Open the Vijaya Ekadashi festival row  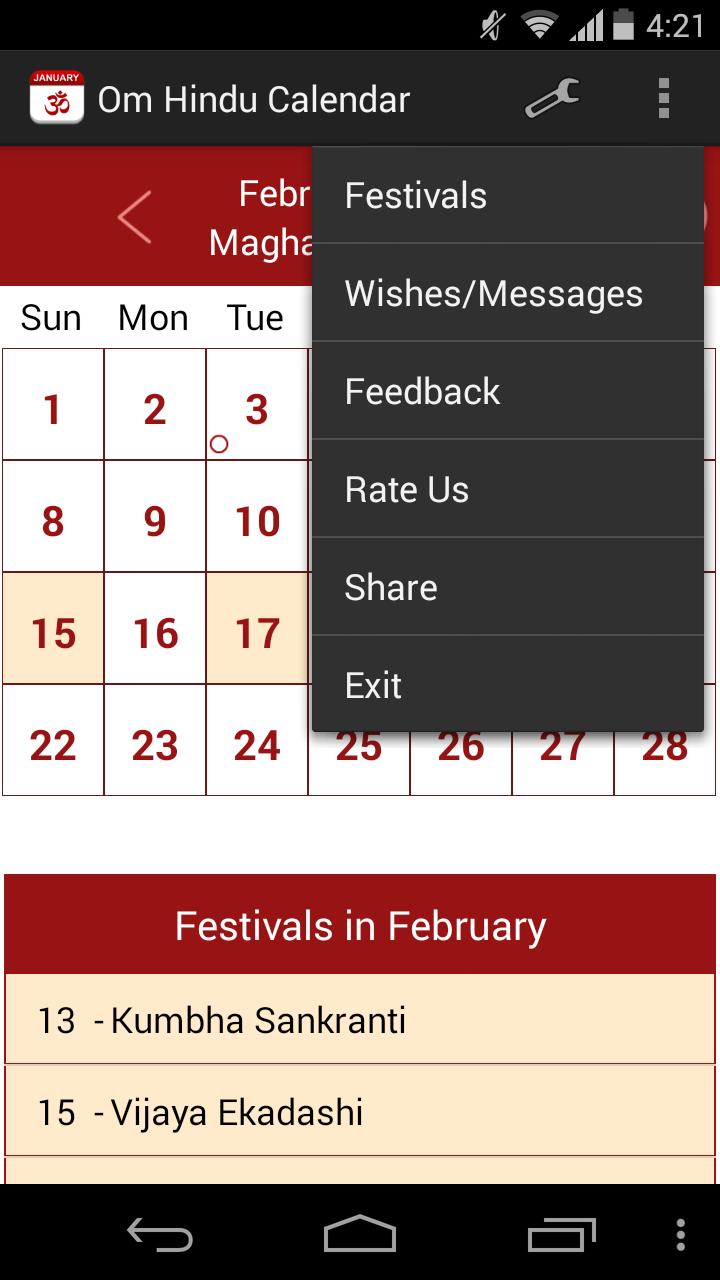click(360, 1112)
